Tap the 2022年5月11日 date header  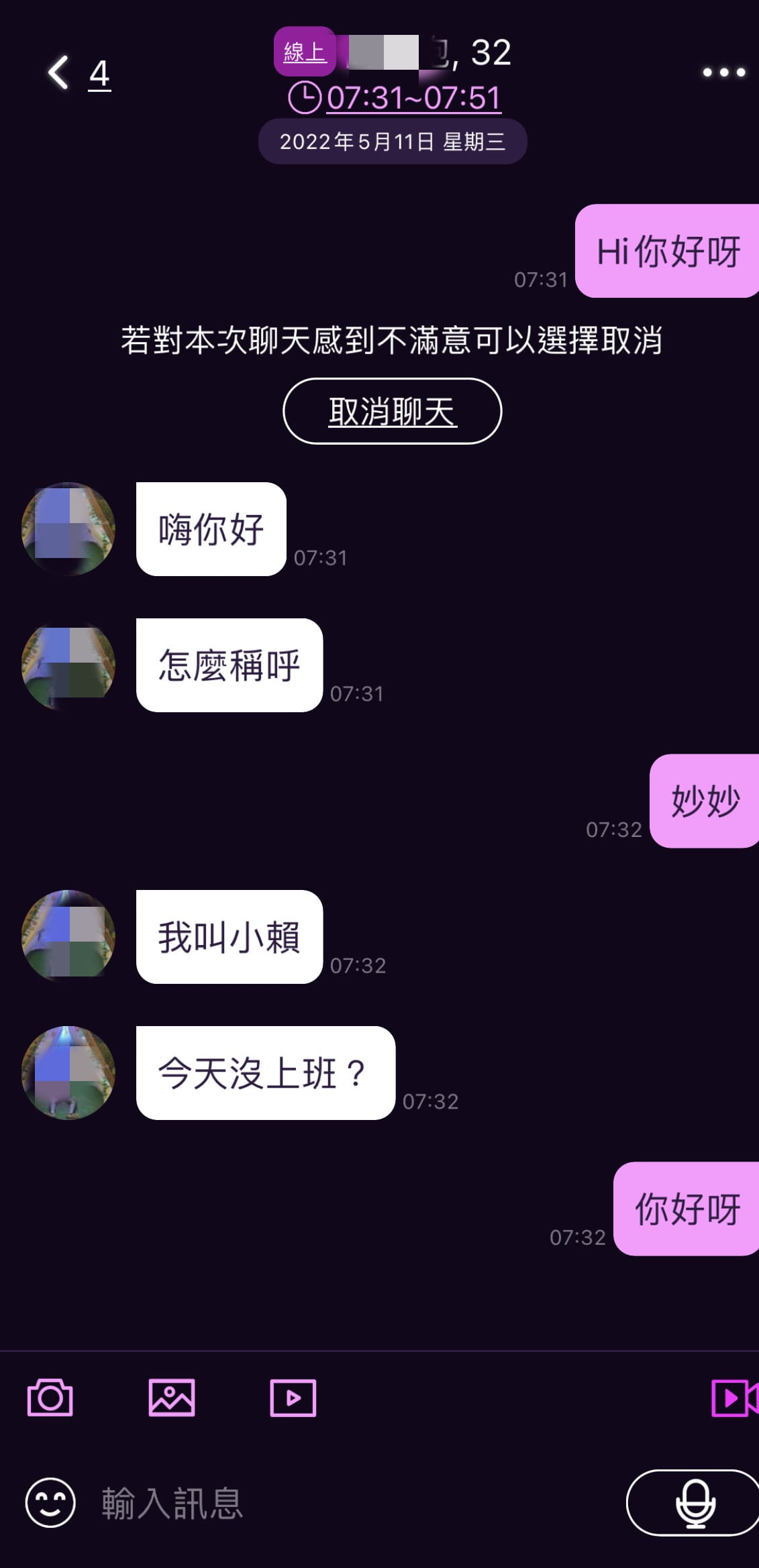[393, 142]
